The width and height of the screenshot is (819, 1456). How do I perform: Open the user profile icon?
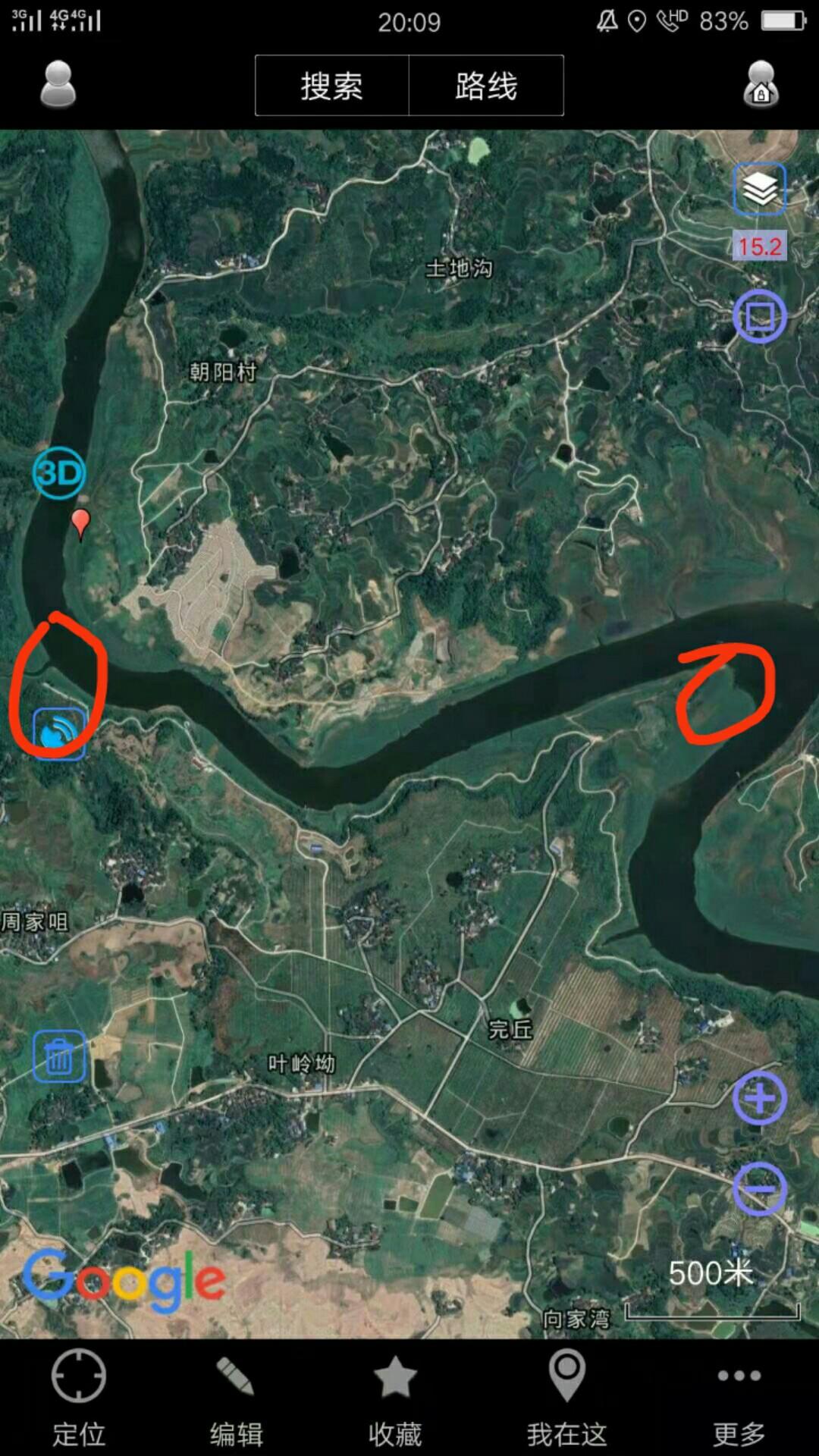pos(58,85)
